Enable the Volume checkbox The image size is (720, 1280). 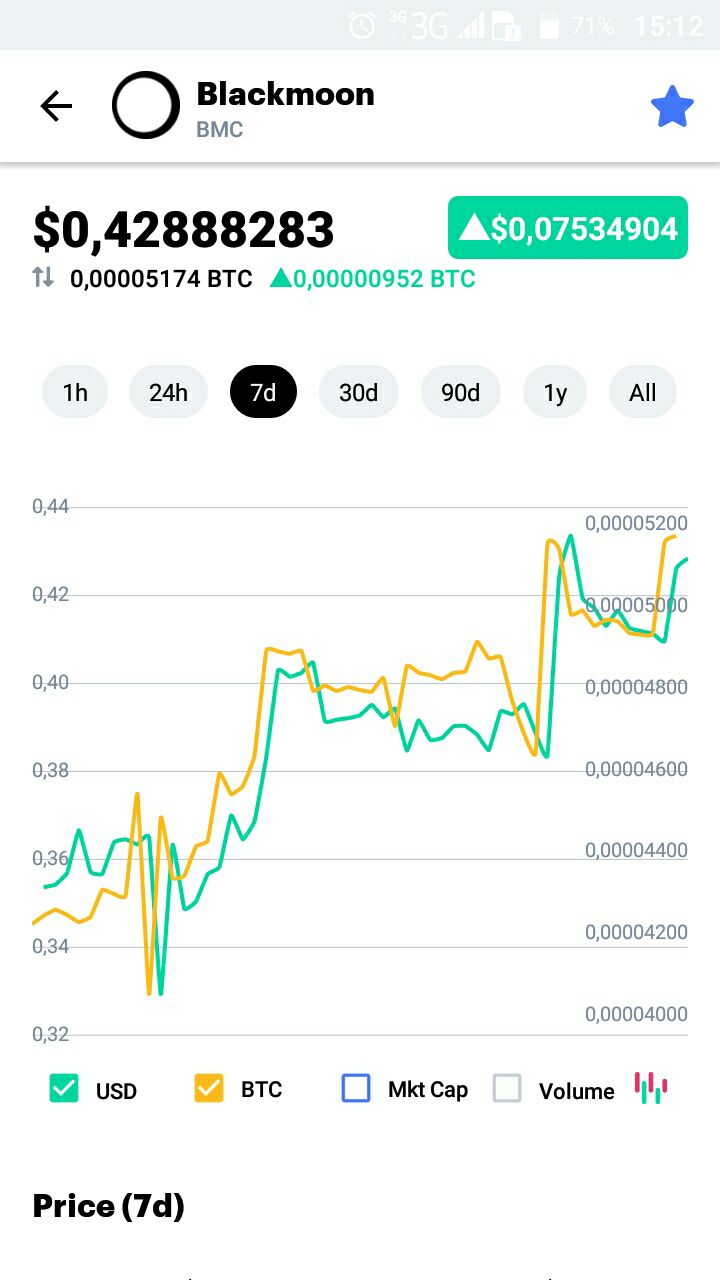507,1088
